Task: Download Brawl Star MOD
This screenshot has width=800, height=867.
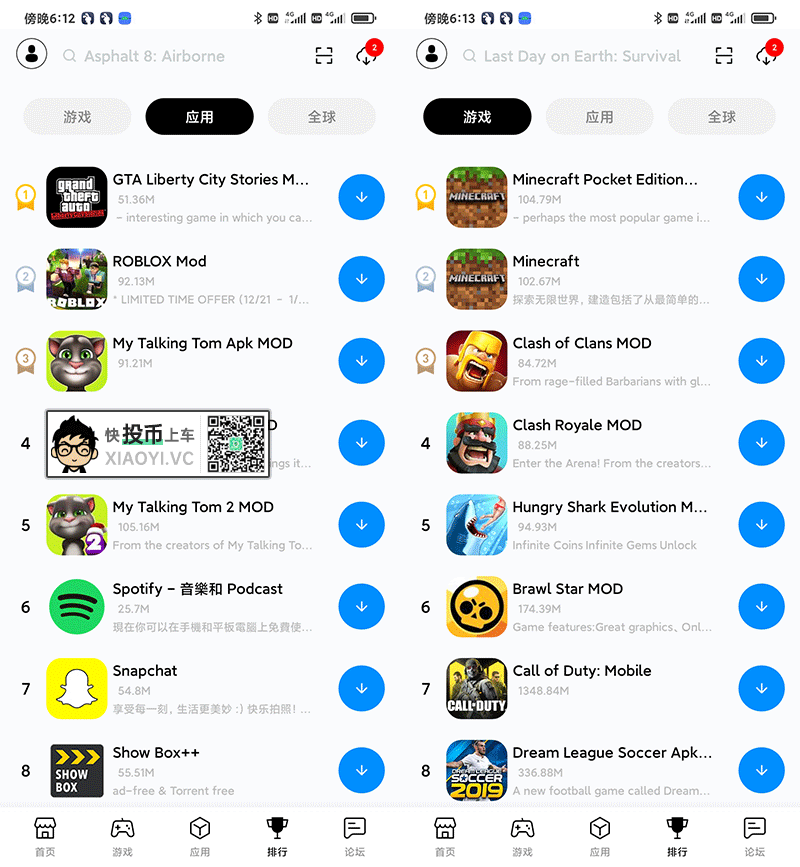Action: (x=761, y=607)
